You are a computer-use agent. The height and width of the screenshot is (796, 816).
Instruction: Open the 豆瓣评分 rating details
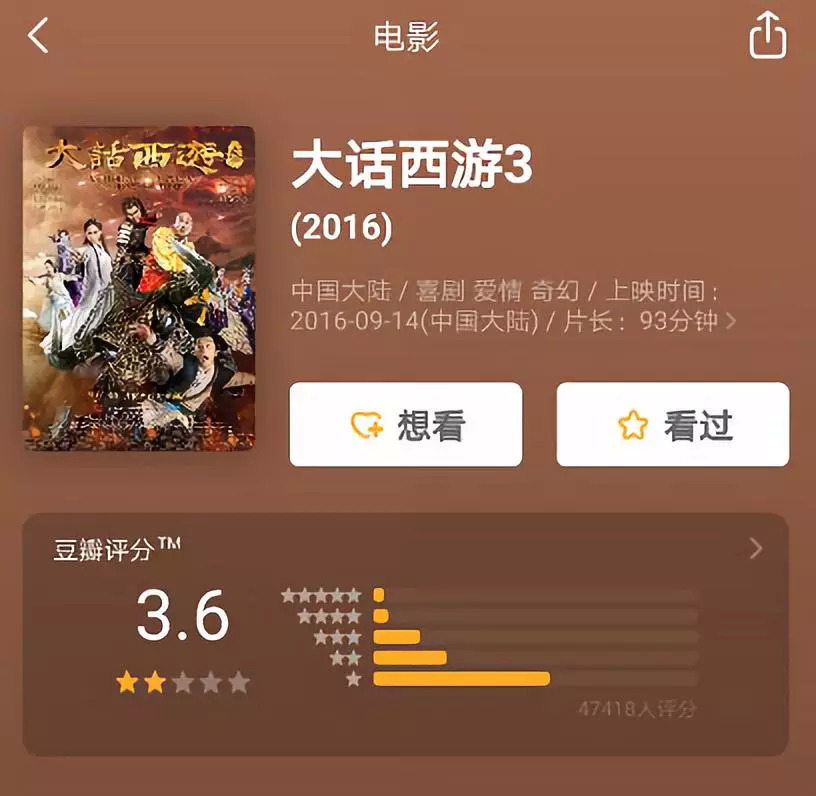click(x=755, y=548)
